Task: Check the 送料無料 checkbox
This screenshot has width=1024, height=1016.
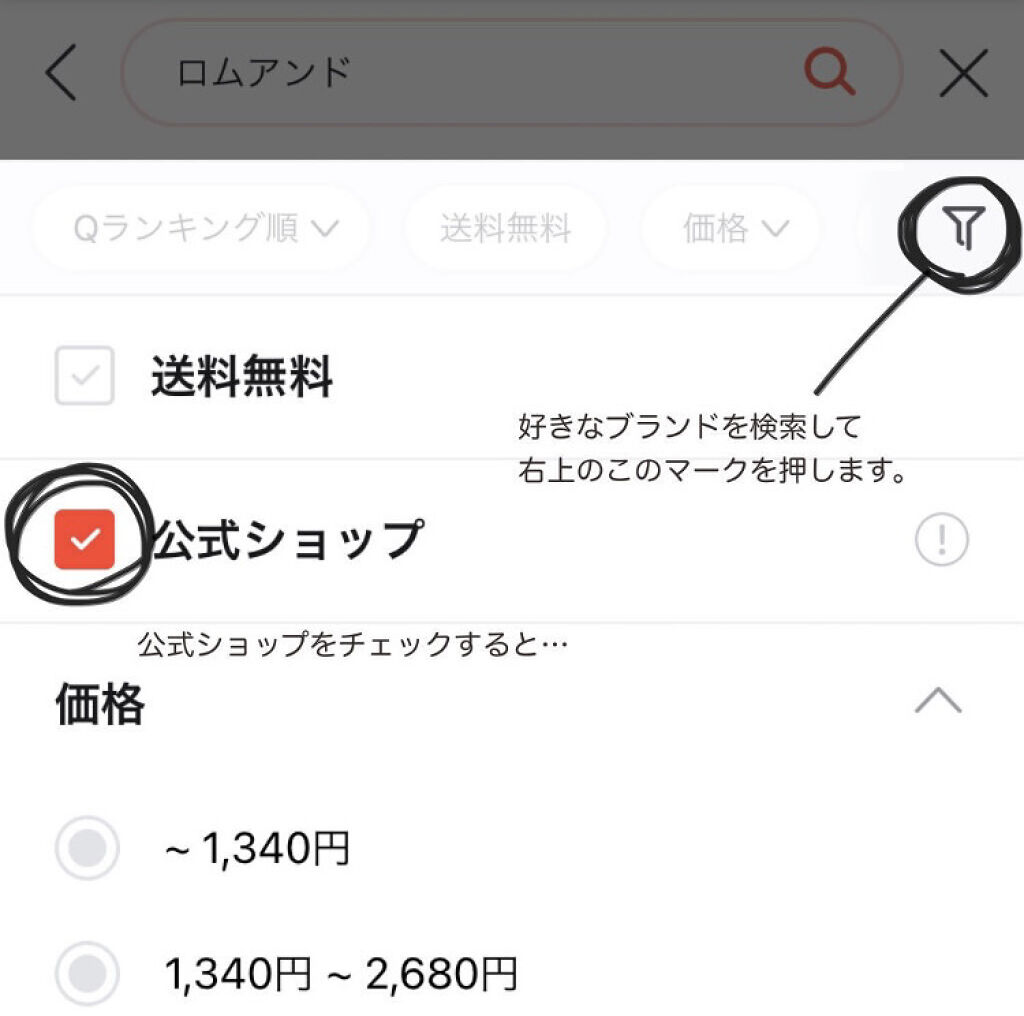Action: [85, 376]
